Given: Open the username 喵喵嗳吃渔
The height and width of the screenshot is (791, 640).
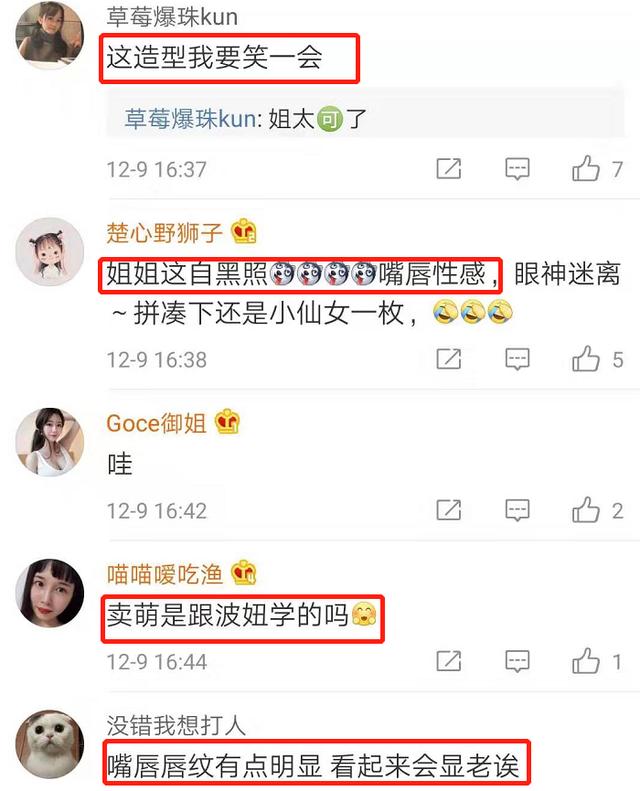Looking at the screenshot, I should coord(167,573).
